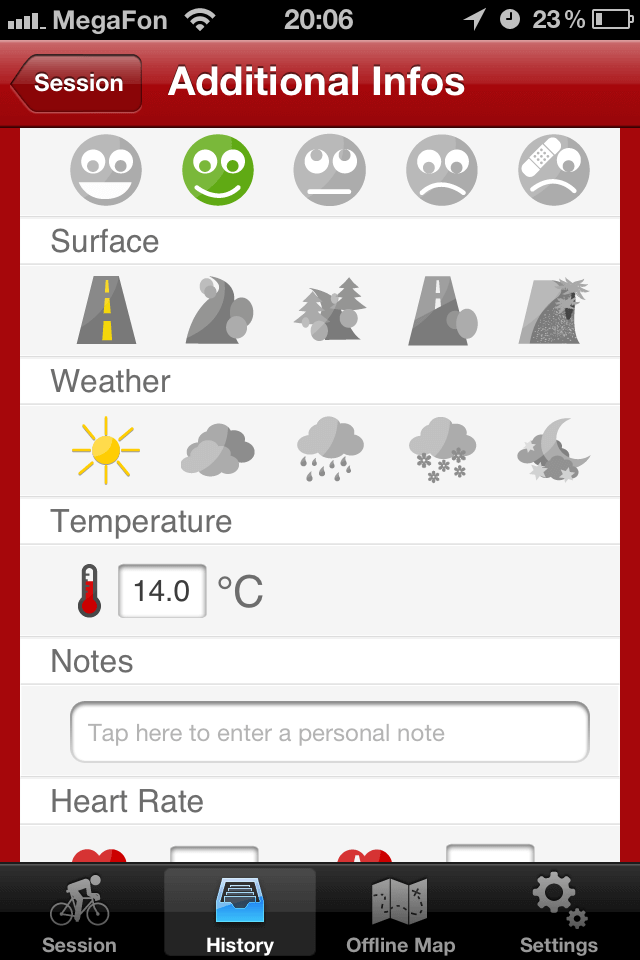The height and width of the screenshot is (960, 640).
Task: Select the sad frowning face
Action: coord(441,170)
